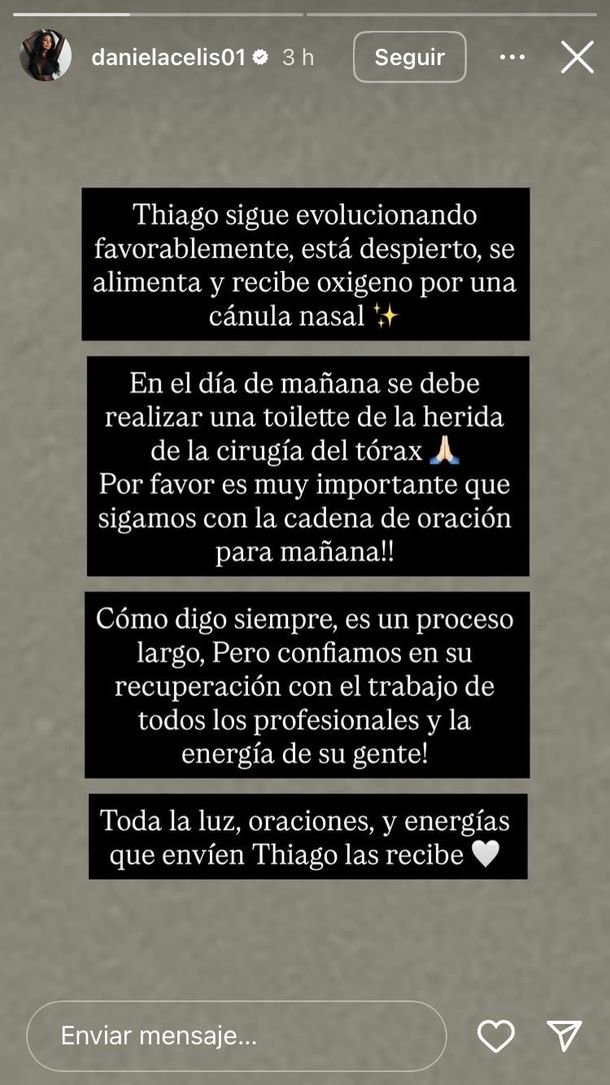Follow danielacelis01 with the Seguir button
Viewport: 610px width, 1085px height.
click(409, 57)
